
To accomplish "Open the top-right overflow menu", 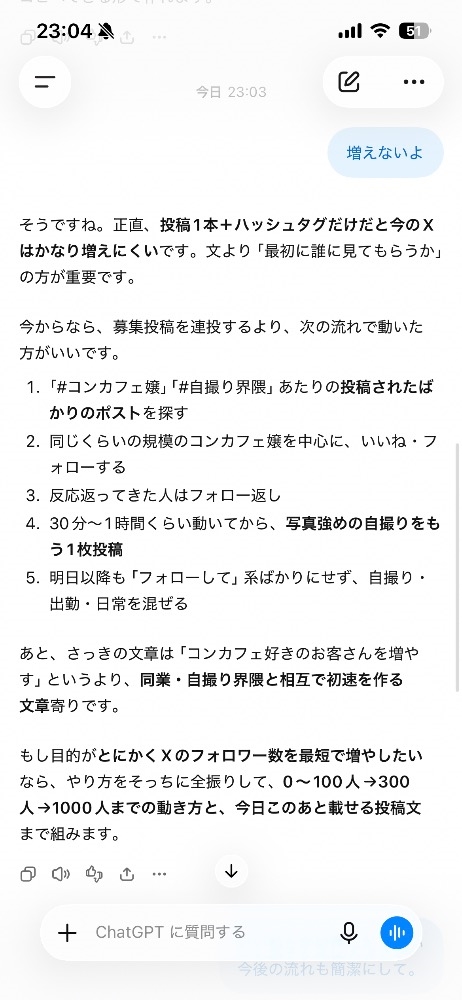I will tap(414, 82).
